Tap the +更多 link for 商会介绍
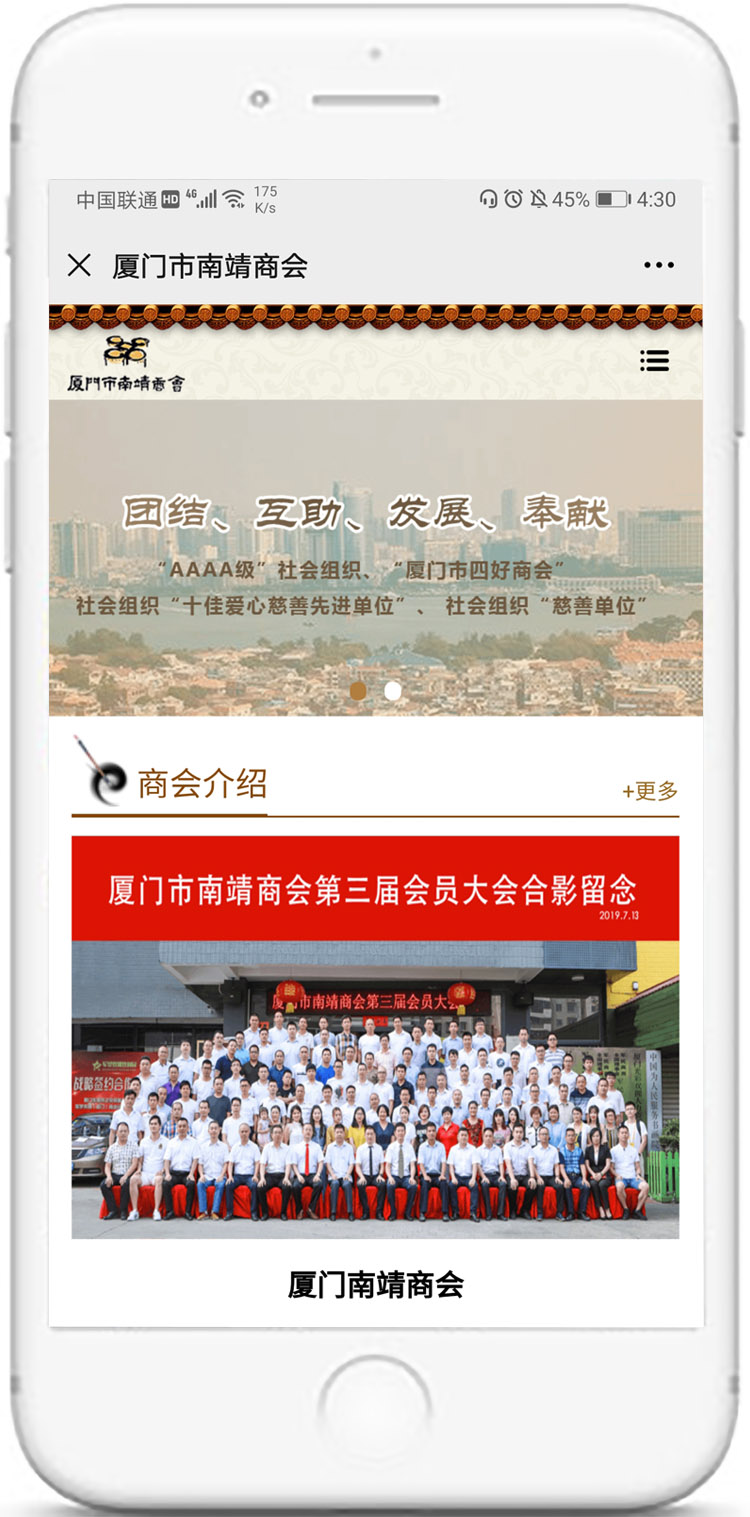Viewport: 750px width, 1517px height. 650,791
